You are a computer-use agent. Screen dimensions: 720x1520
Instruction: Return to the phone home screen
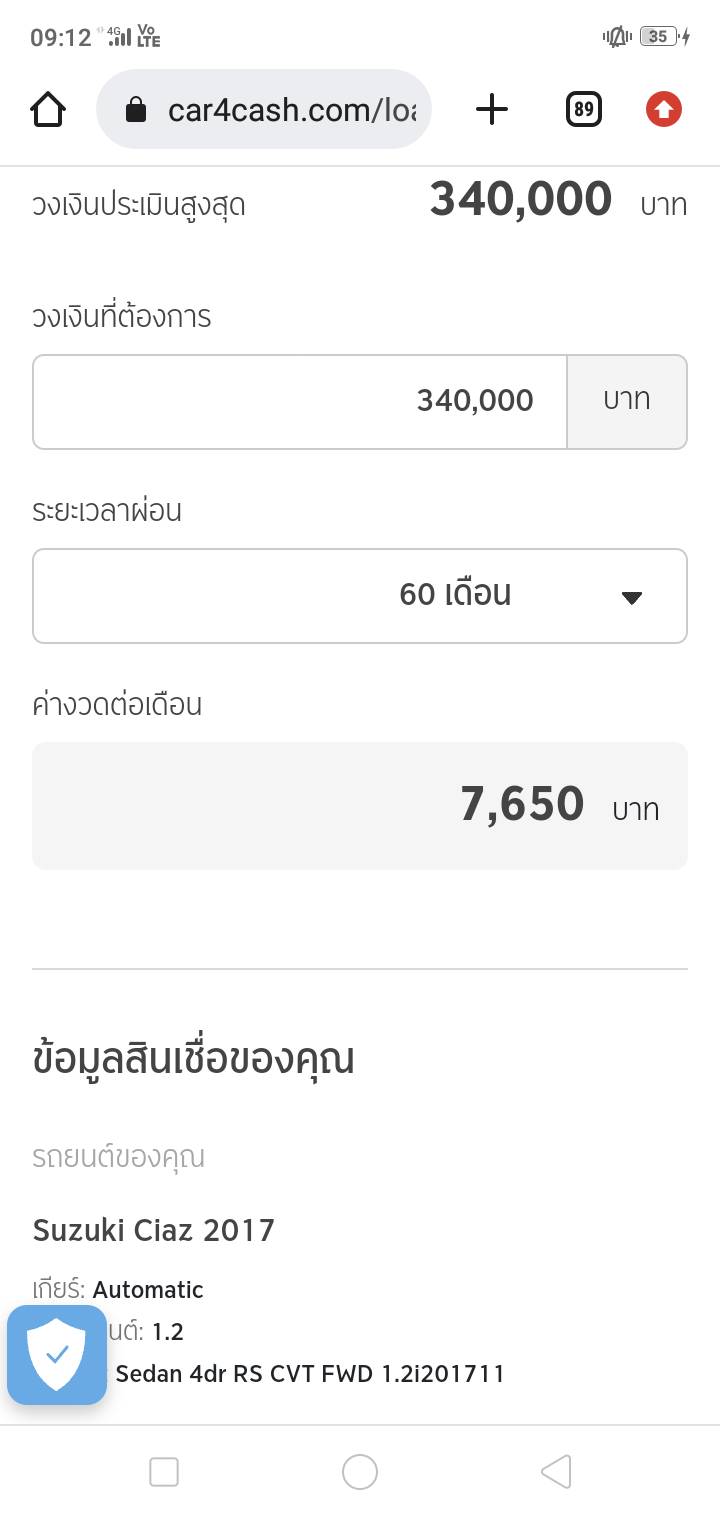point(360,1471)
